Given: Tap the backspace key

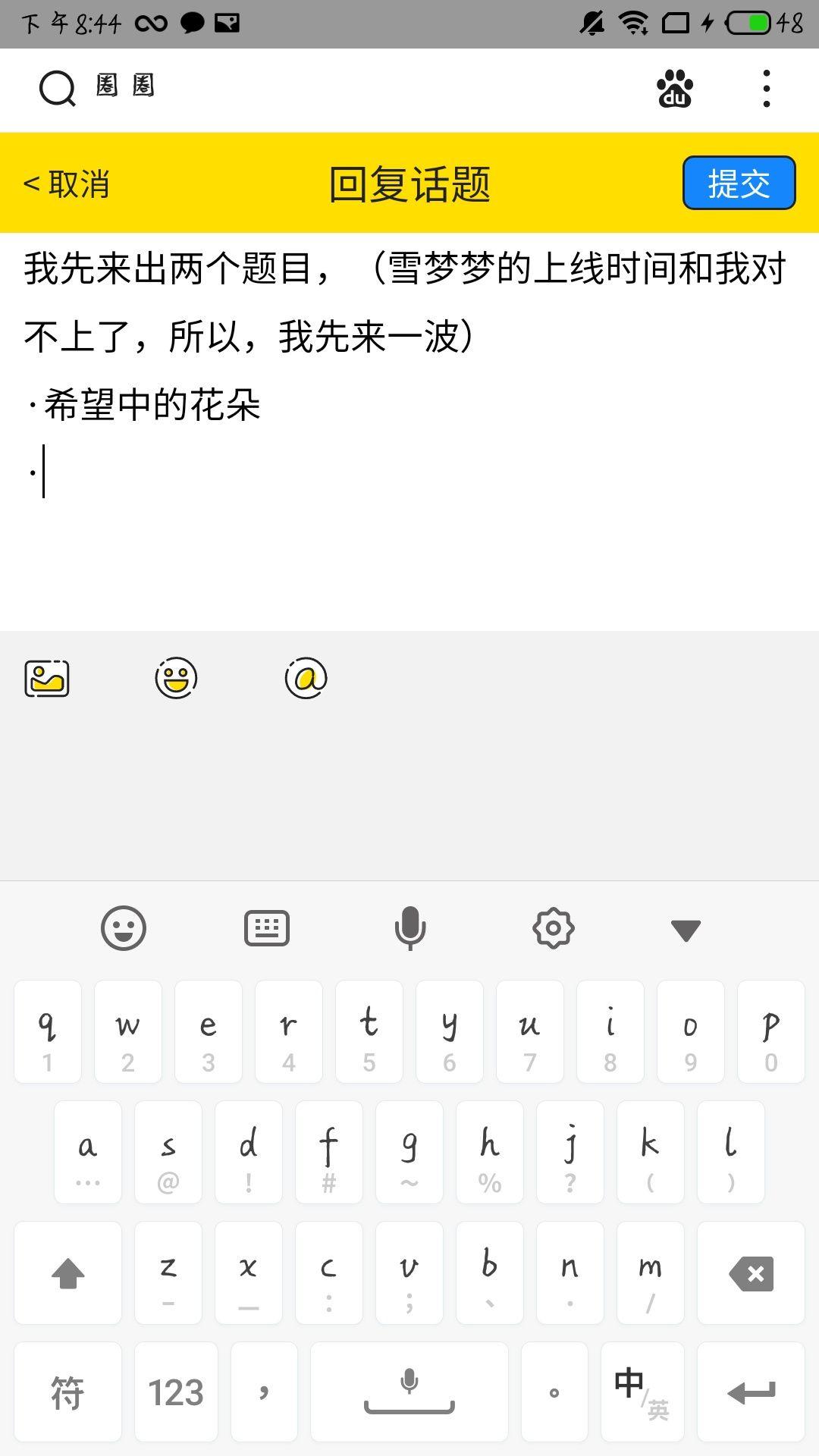Looking at the screenshot, I should (751, 1273).
